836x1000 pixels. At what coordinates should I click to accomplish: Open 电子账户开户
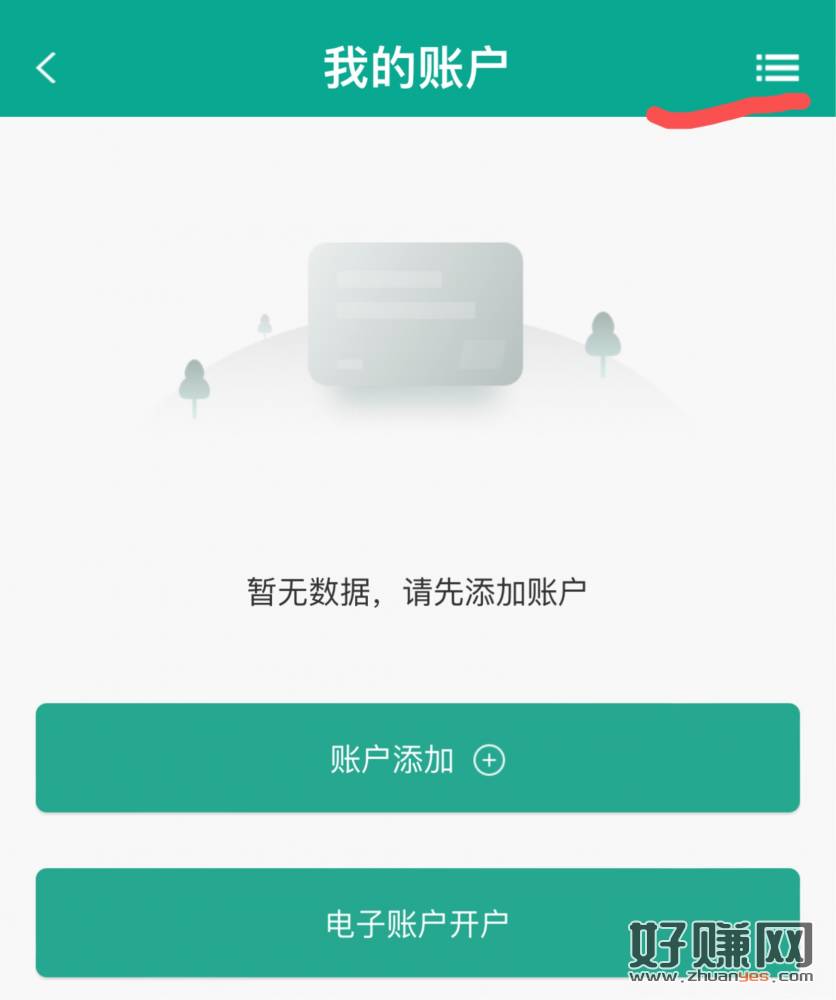point(417,922)
